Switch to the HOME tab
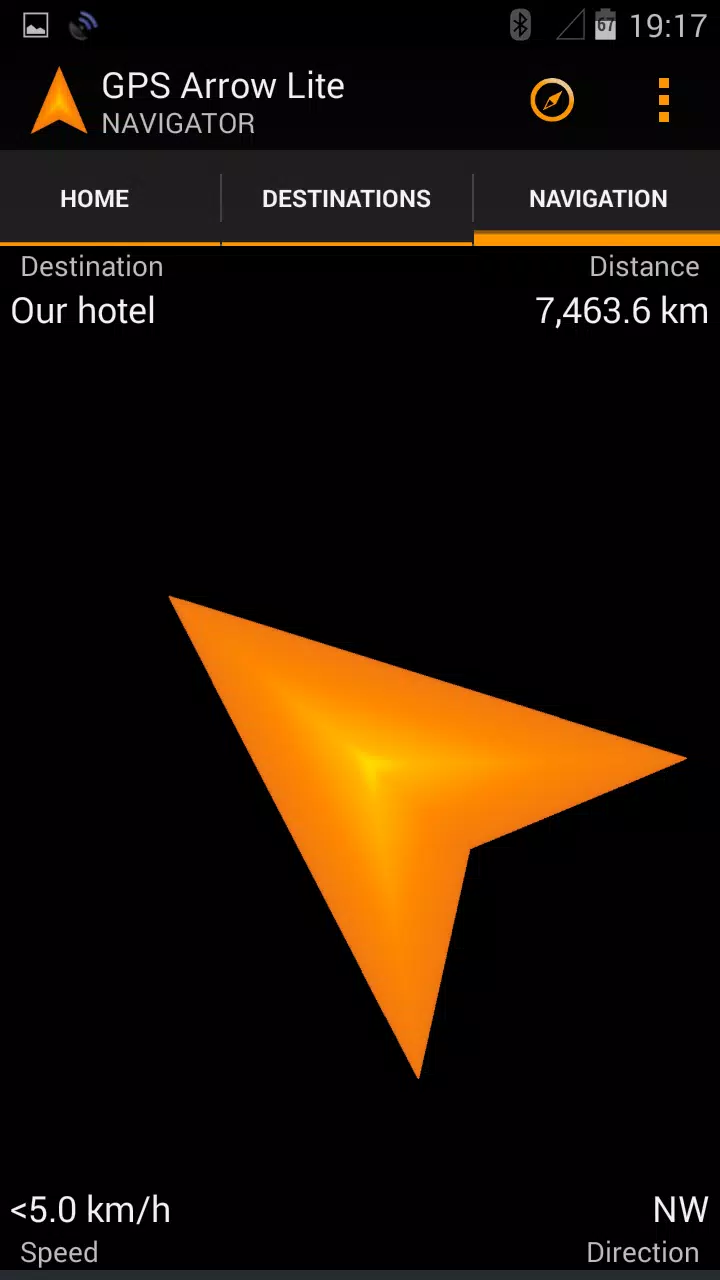 point(94,198)
